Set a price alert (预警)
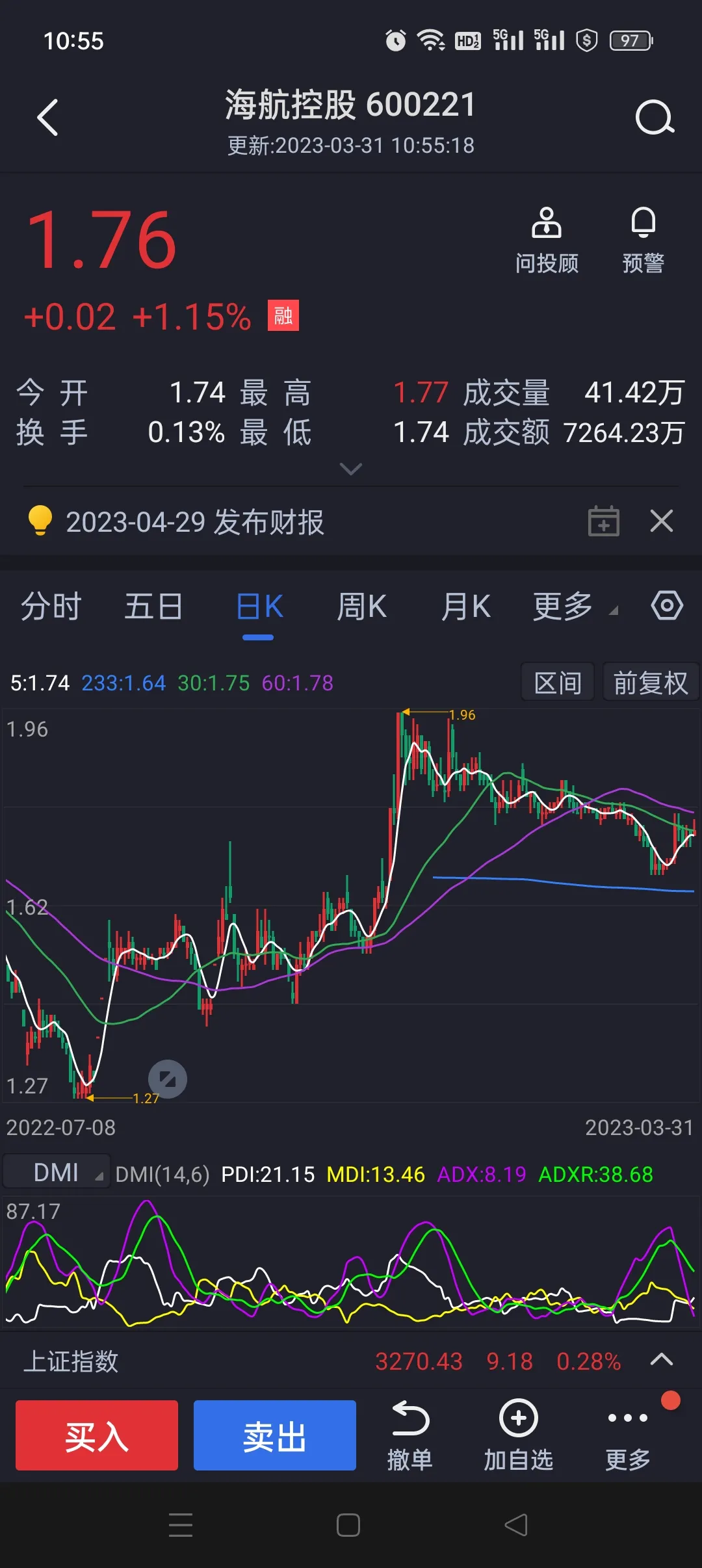702x1568 pixels. (643, 241)
